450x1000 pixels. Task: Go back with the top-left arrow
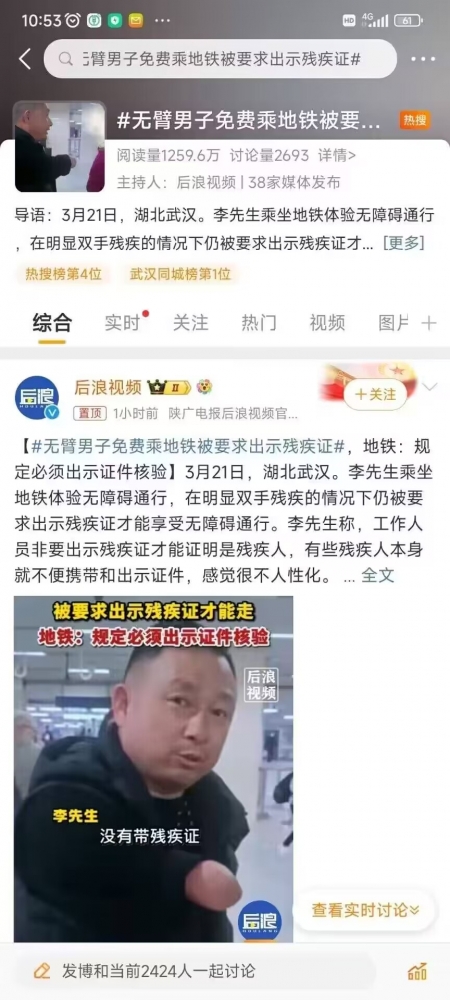25,59
